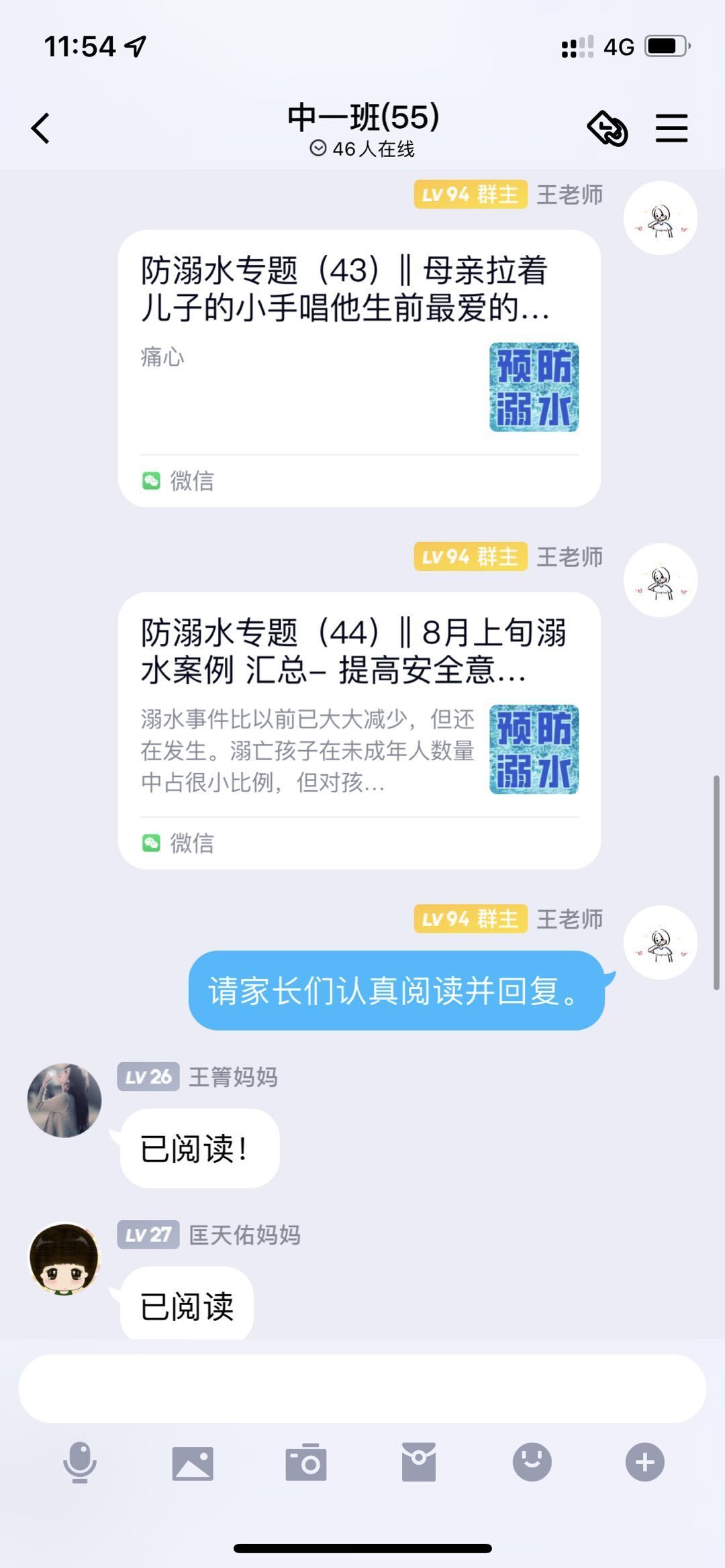
Task: Open more options with the plus icon
Action: click(x=645, y=1462)
